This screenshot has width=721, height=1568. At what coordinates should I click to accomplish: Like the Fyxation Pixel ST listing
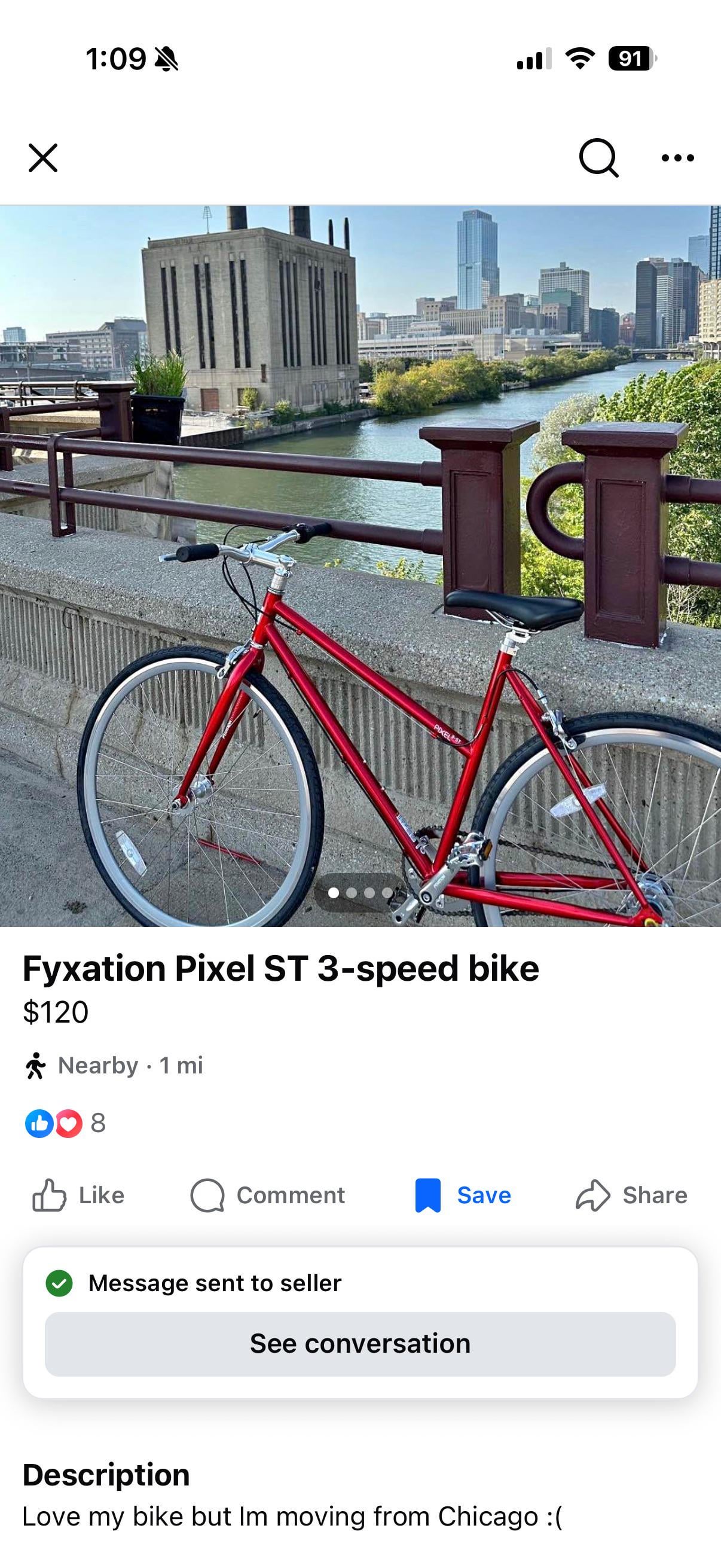pyautogui.click(x=78, y=1195)
